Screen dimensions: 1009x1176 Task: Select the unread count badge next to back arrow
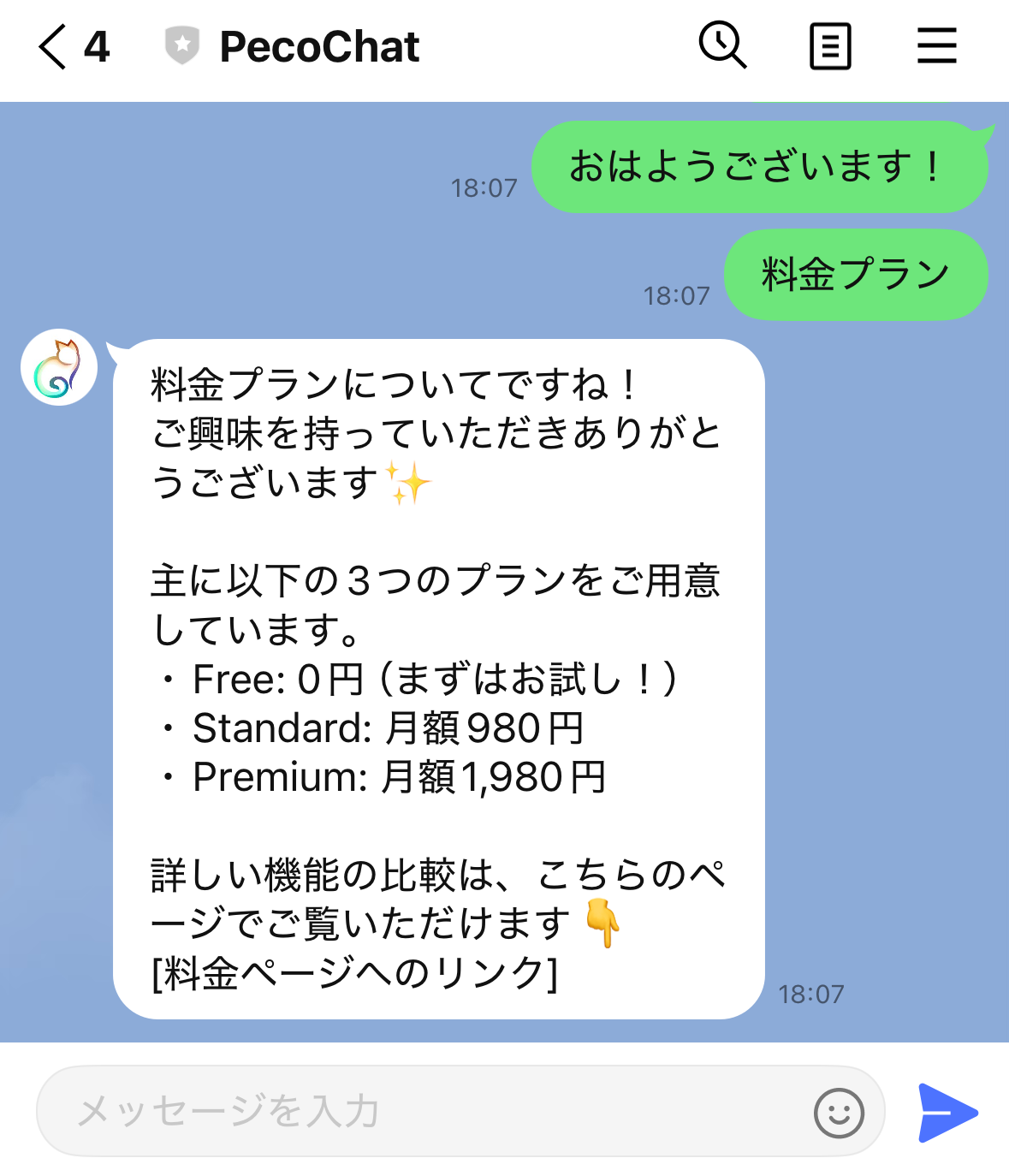click(x=97, y=47)
